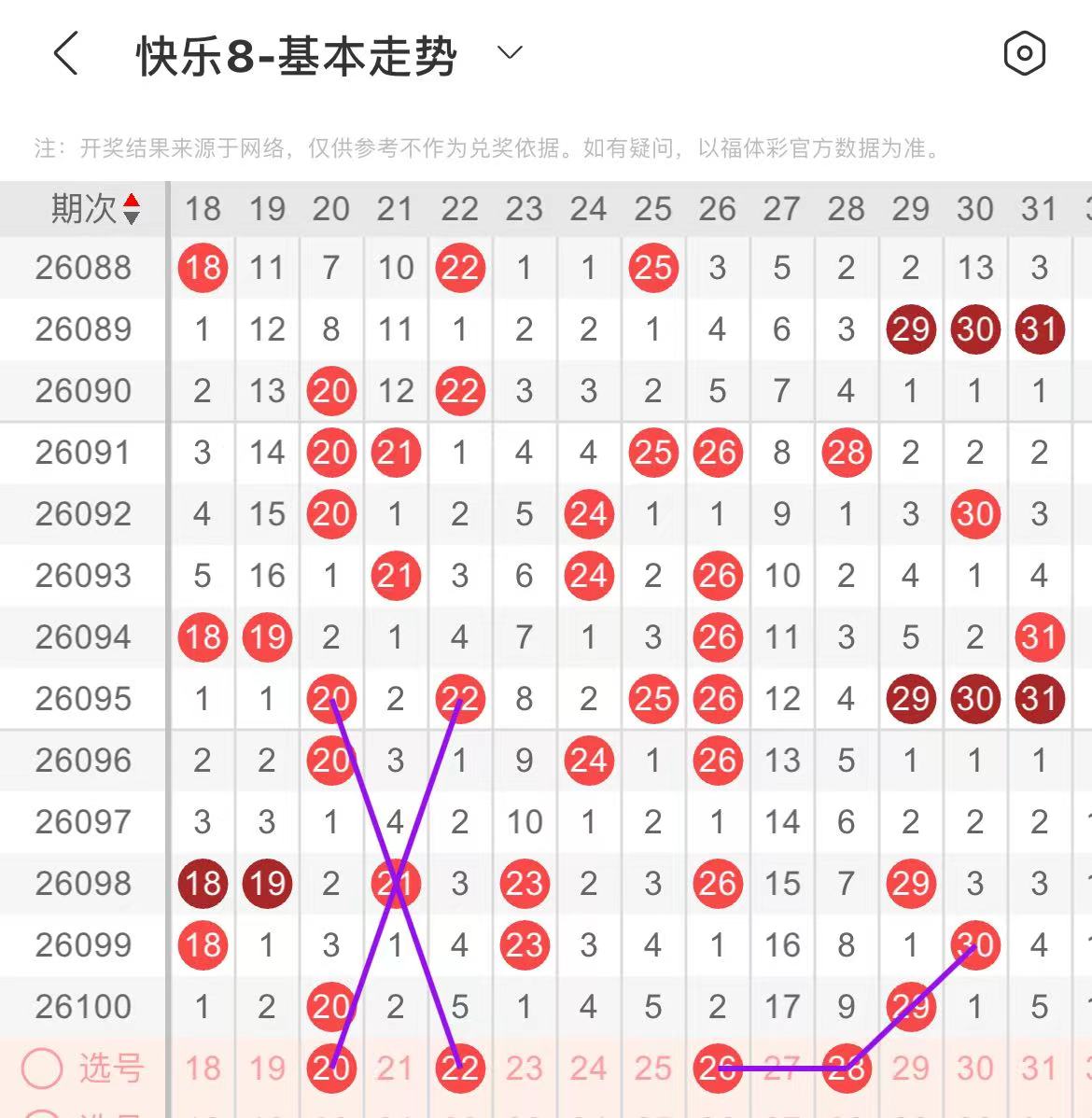Toggle the 期次 sort order

132,209
